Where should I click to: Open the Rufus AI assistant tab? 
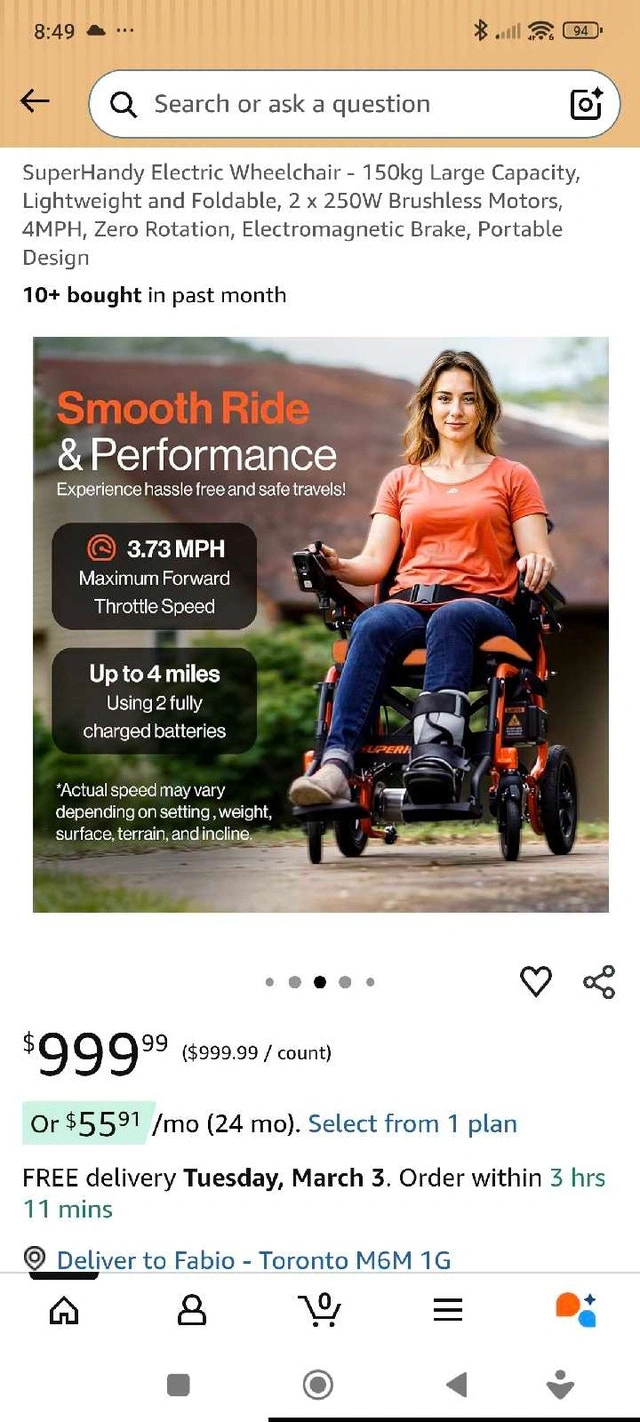click(x=576, y=1309)
